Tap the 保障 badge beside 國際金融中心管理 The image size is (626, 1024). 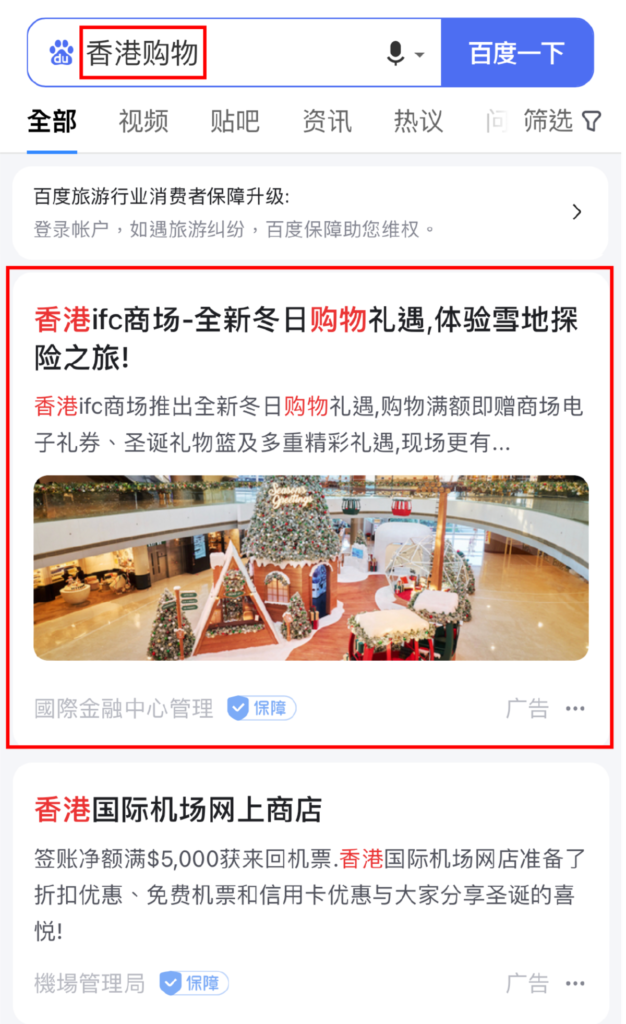click(x=262, y=709)
